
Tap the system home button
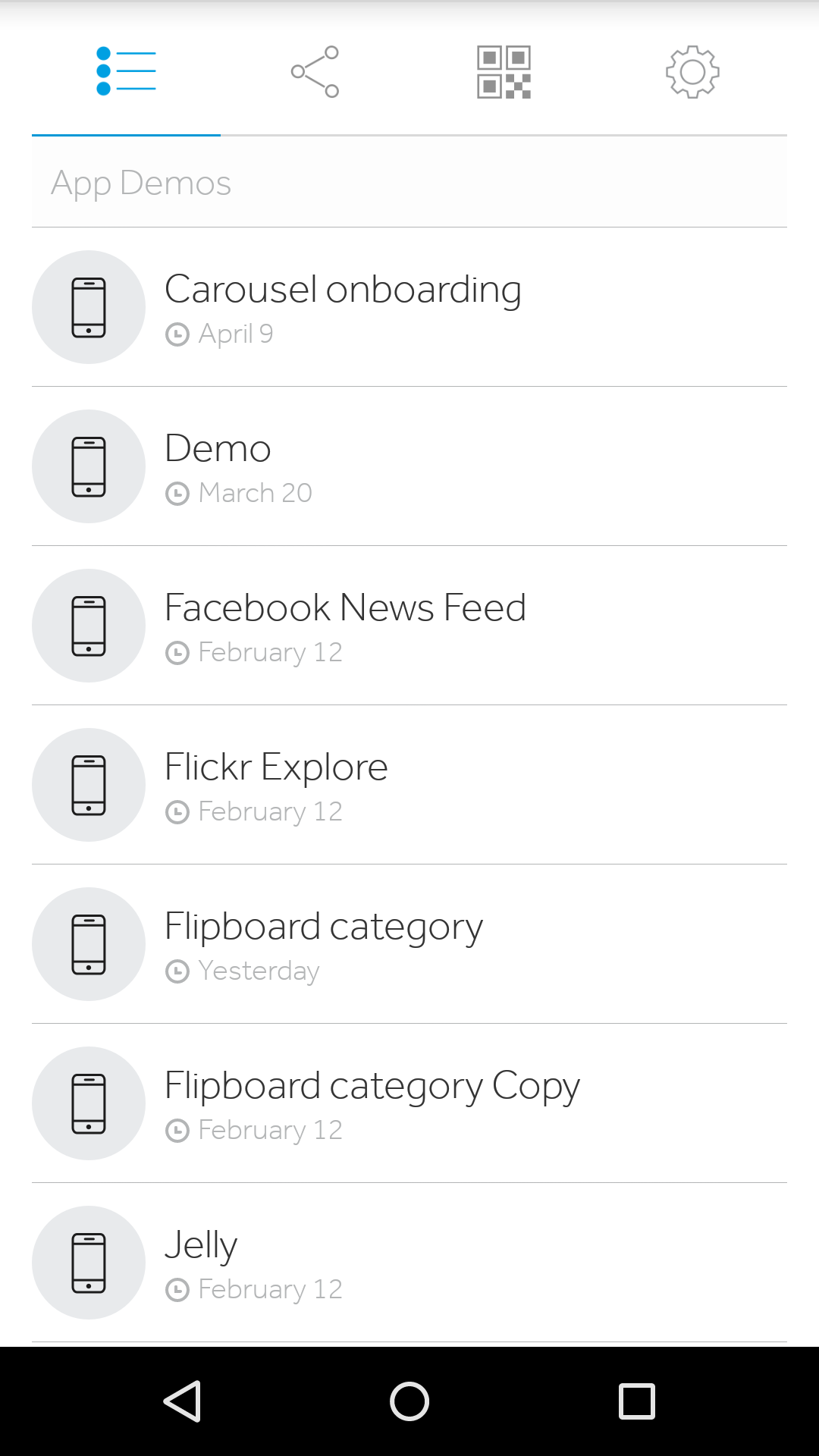click(x=409, y=1401)
